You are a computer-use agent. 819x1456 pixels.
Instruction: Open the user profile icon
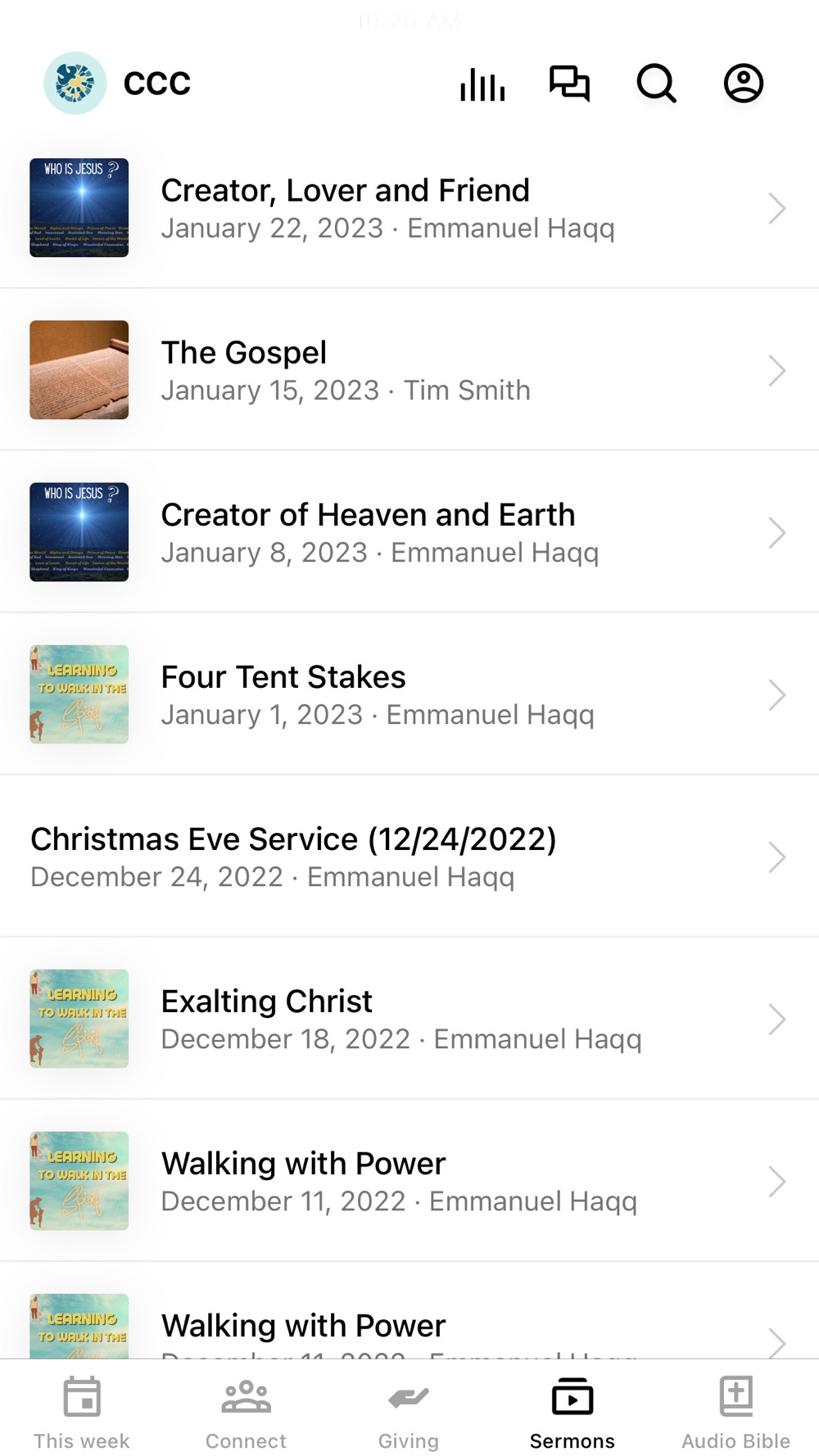click(x=744, y=84)
